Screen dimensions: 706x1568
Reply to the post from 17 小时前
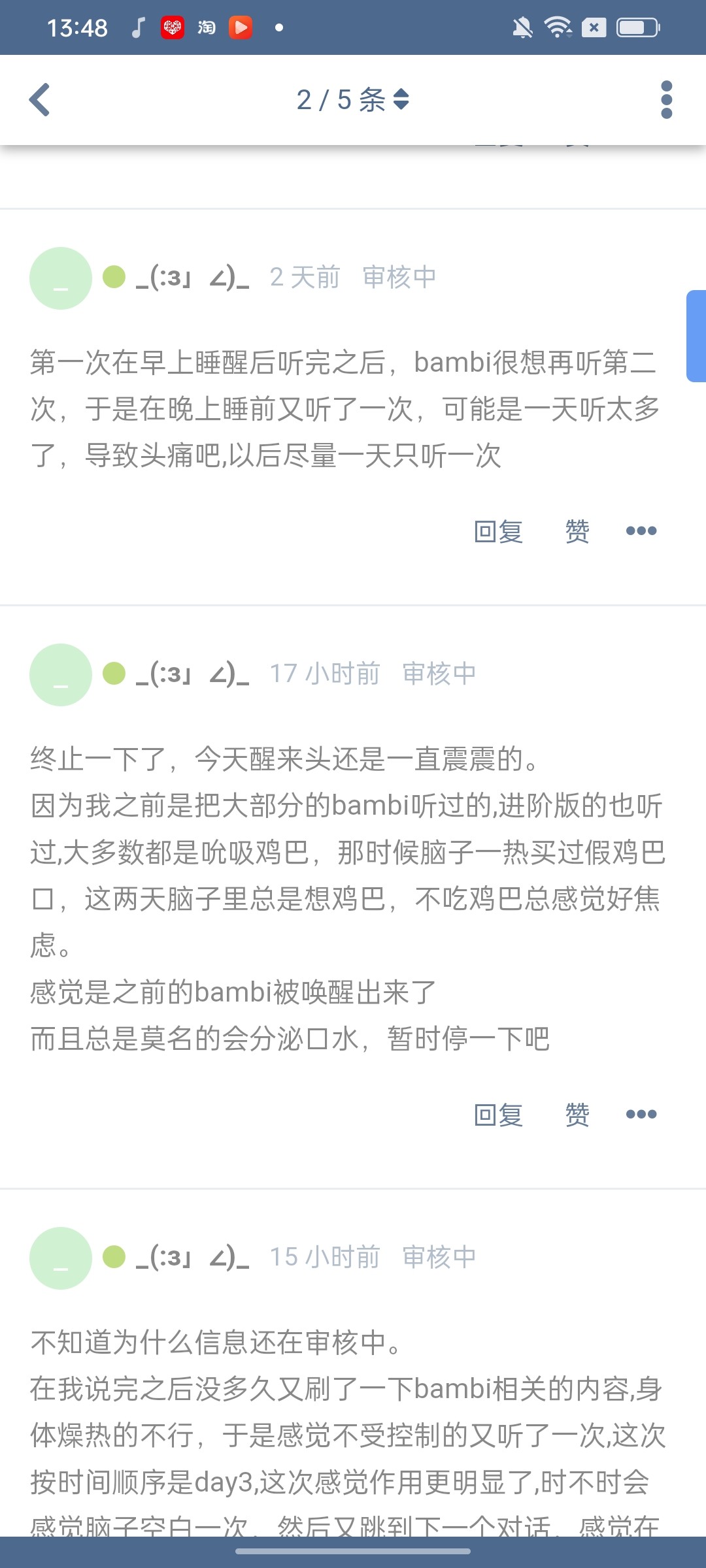[x=498, y=1115]
